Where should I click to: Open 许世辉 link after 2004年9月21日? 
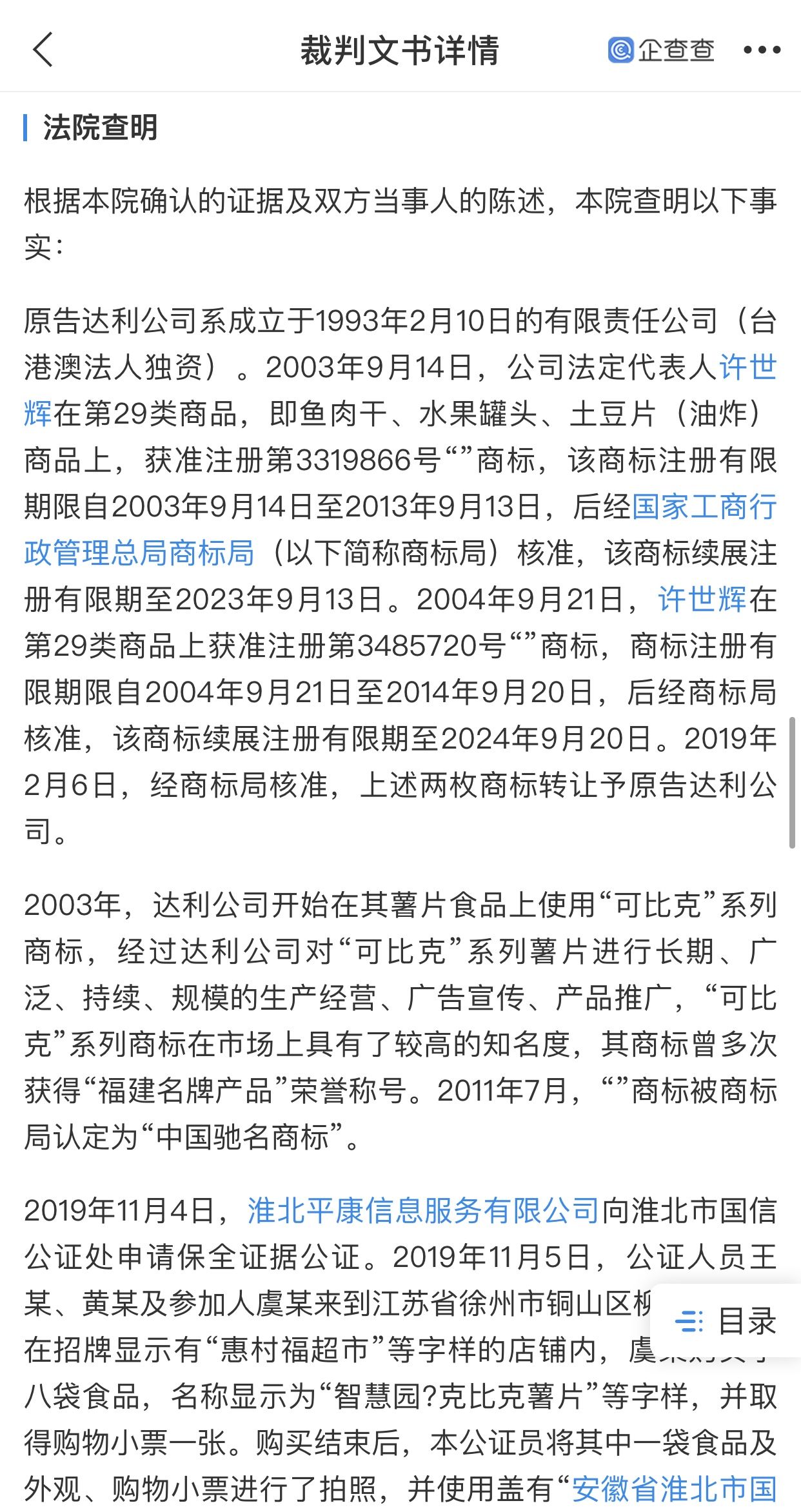tap(702, 600)
